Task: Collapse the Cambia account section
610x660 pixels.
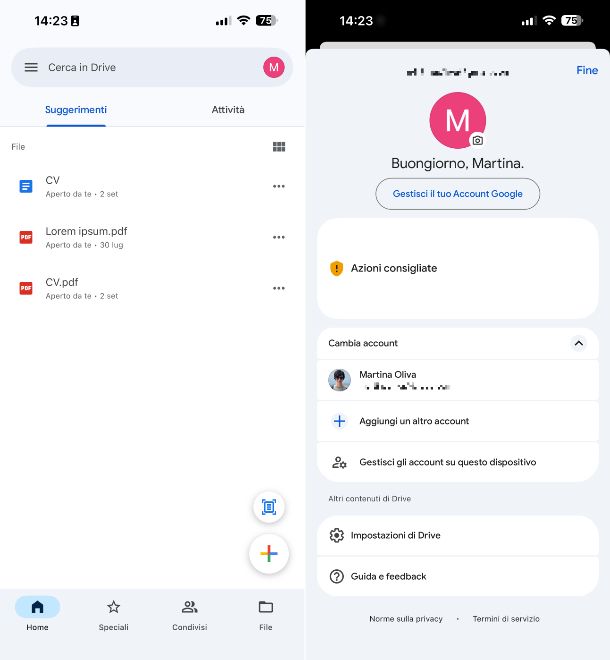Action: [x=578, y=343]
